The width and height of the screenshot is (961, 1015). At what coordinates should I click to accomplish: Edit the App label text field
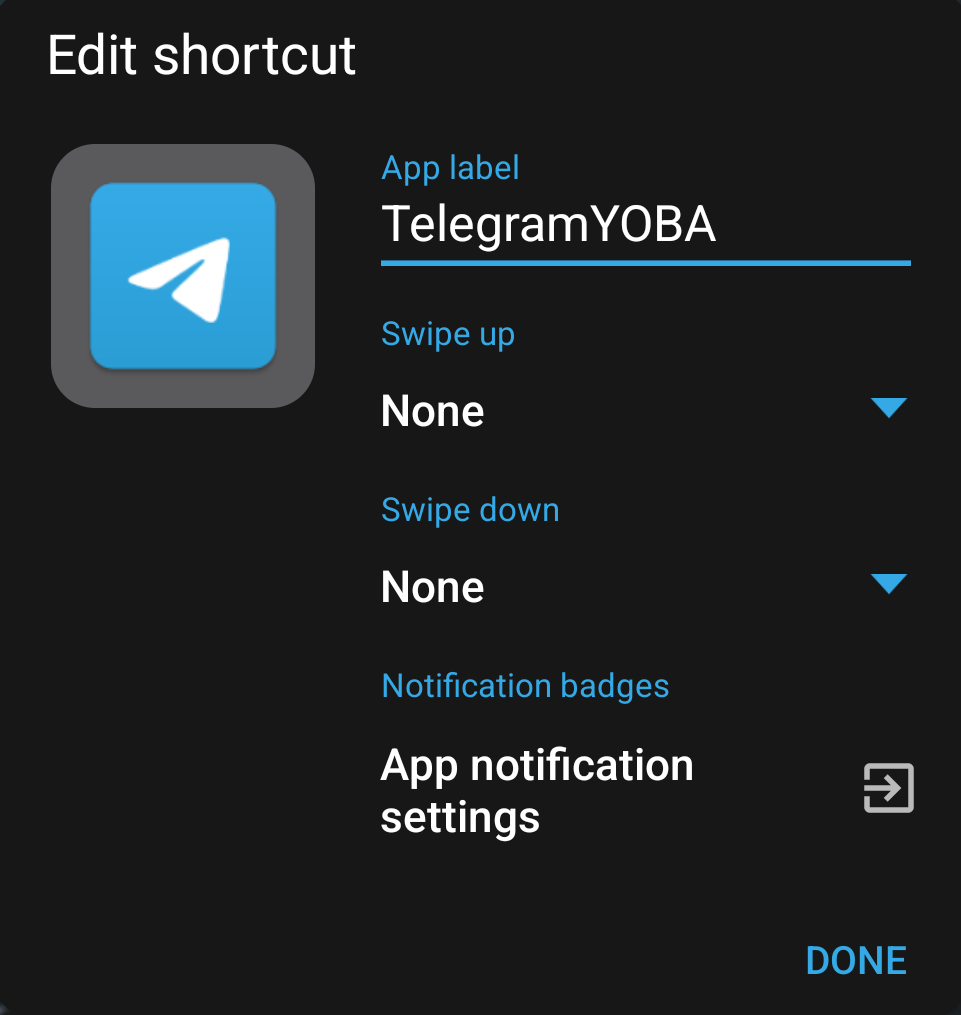[x=645, y=226]
